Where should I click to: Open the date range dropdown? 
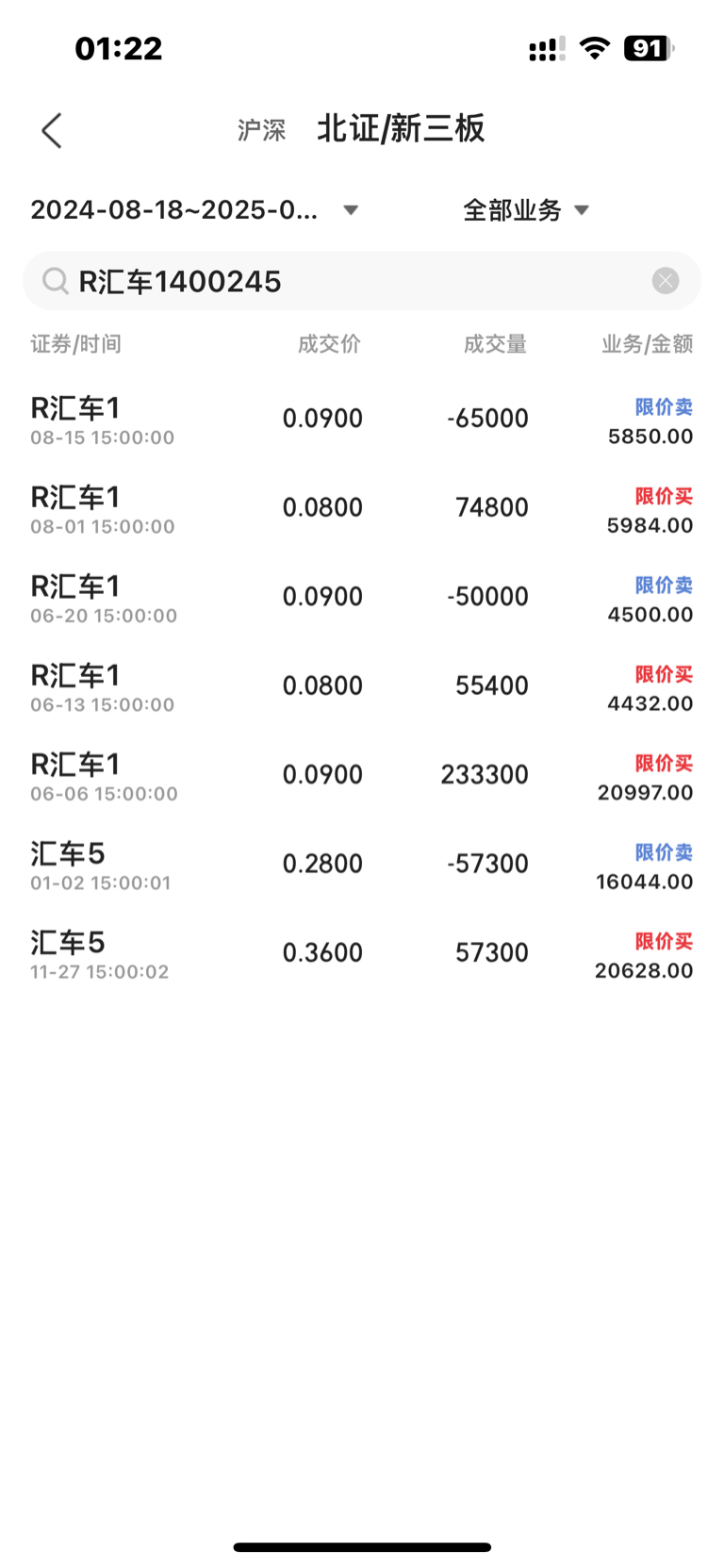pyautogui.click(x=195, y=209)
